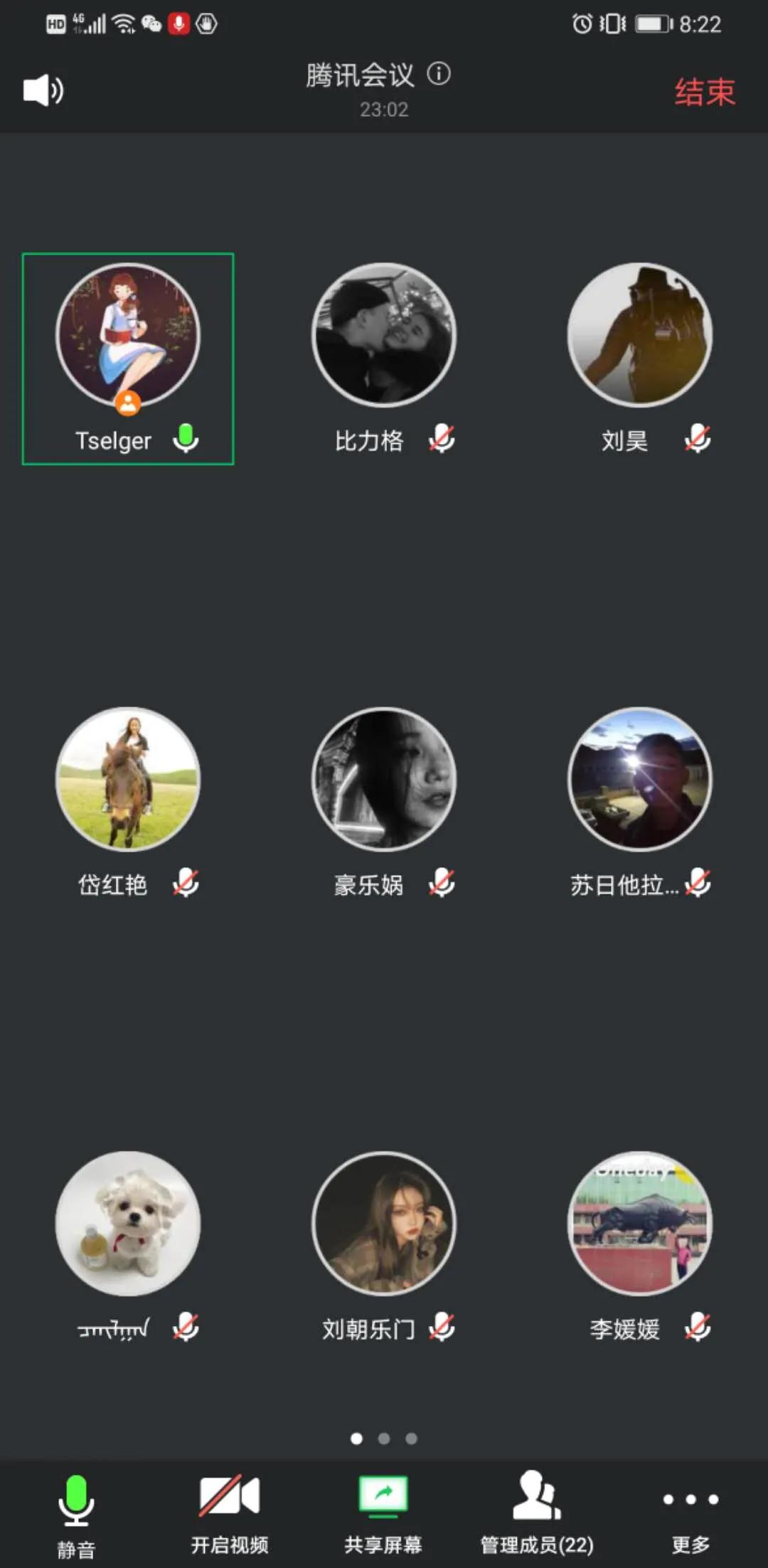Select 李媛媛's participant tile
768x1568 pixels.
640,1224
